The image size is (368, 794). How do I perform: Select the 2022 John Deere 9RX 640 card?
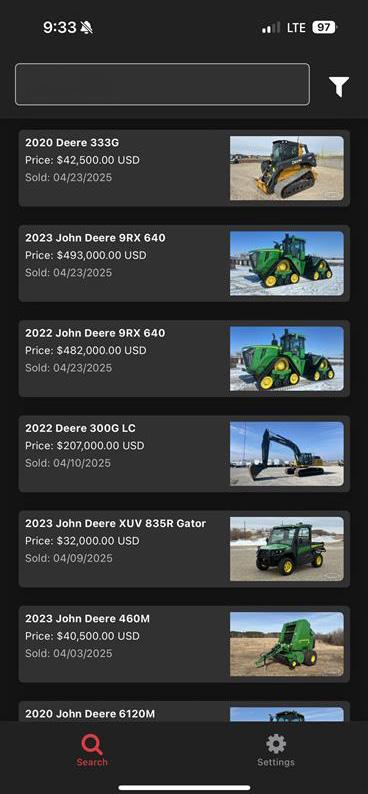tap(184, 359)
